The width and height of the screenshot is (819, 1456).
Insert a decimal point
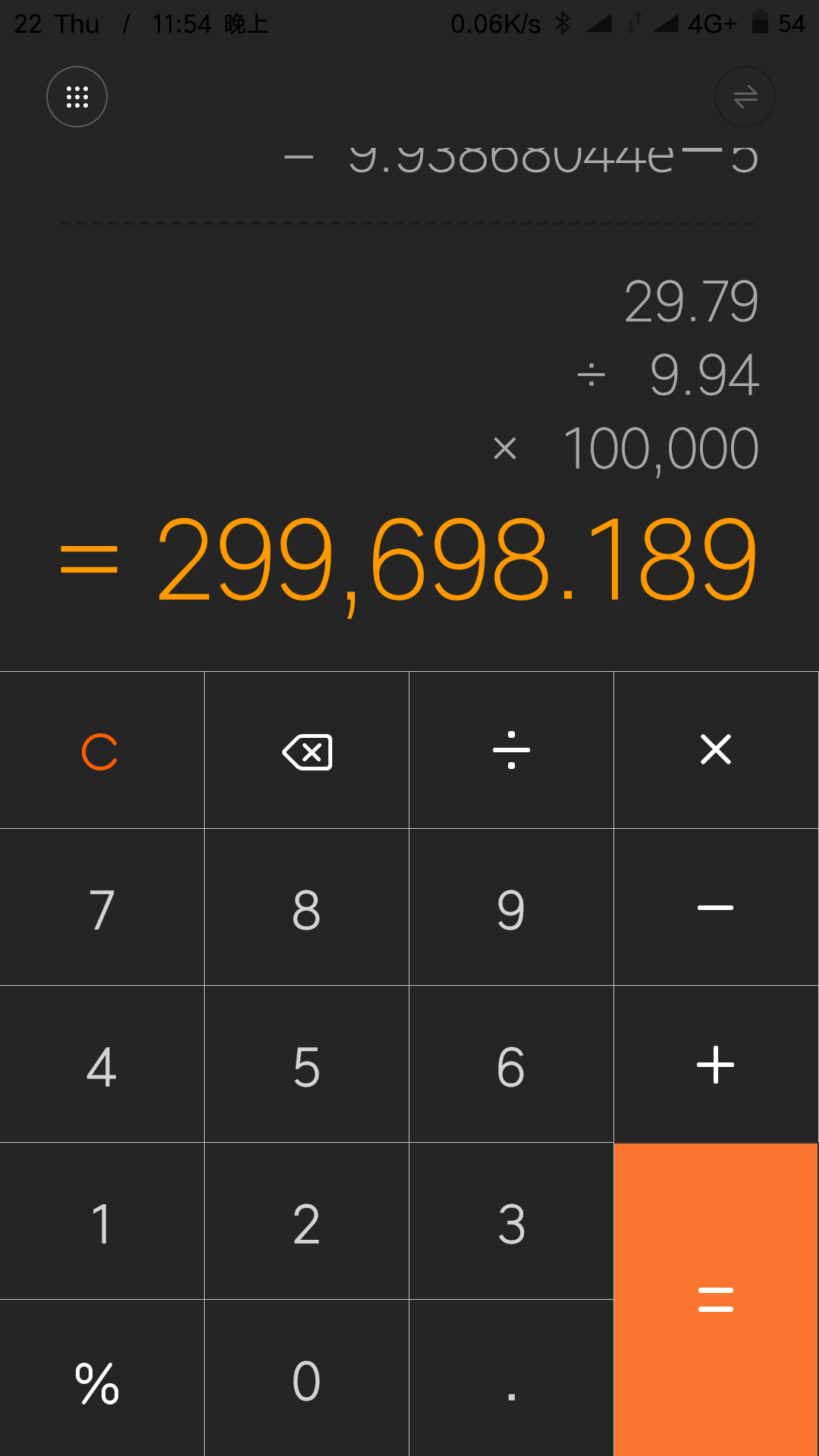coord(511,1378)
